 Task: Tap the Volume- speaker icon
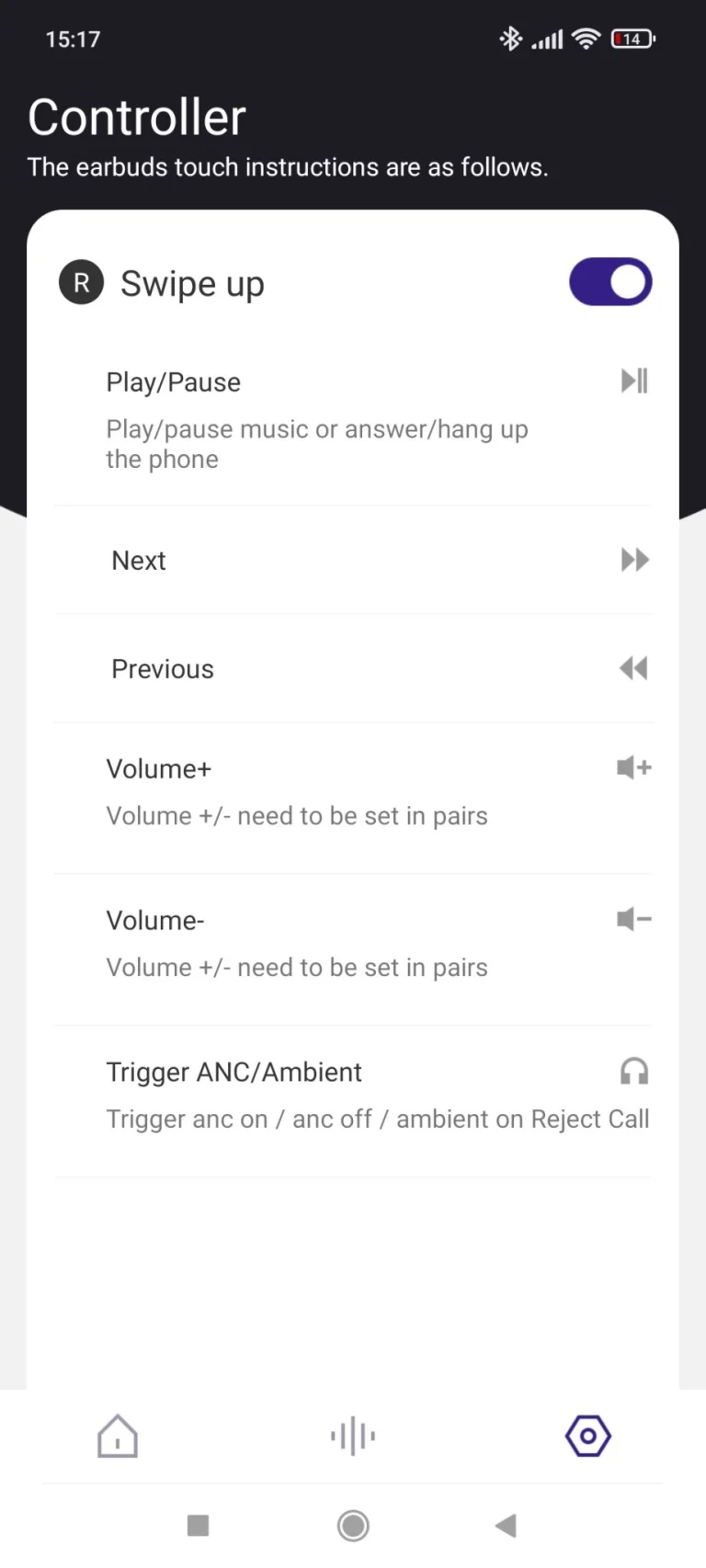[x=633, y=919]
